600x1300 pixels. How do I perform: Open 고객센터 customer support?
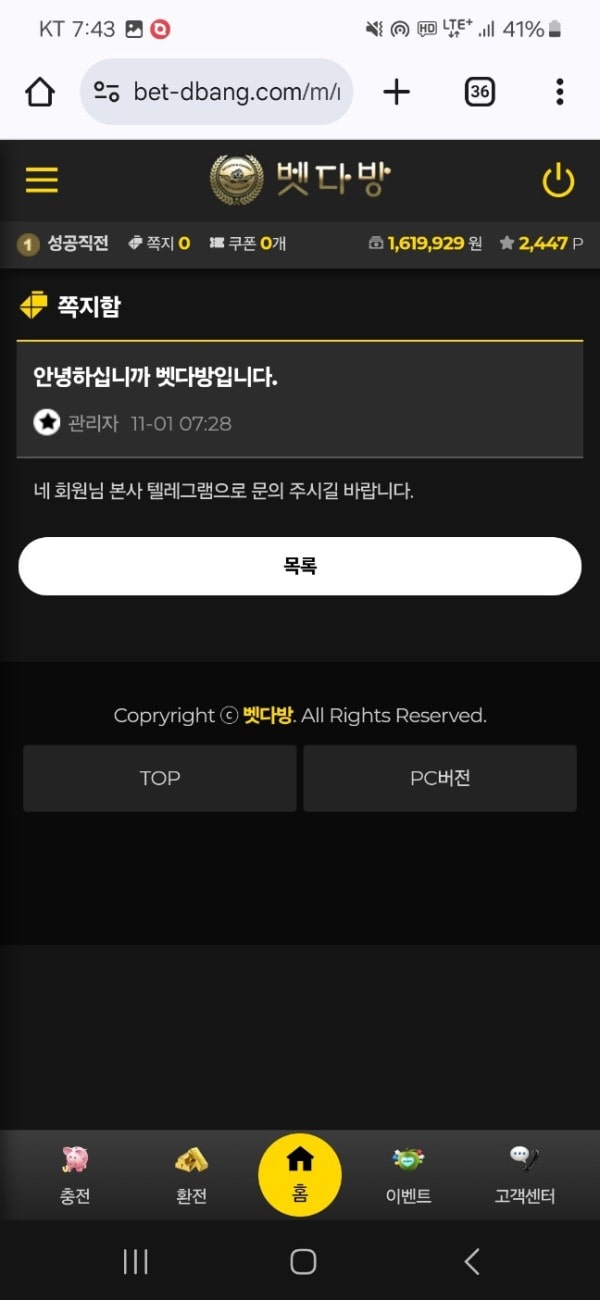tap(524, 1176)
